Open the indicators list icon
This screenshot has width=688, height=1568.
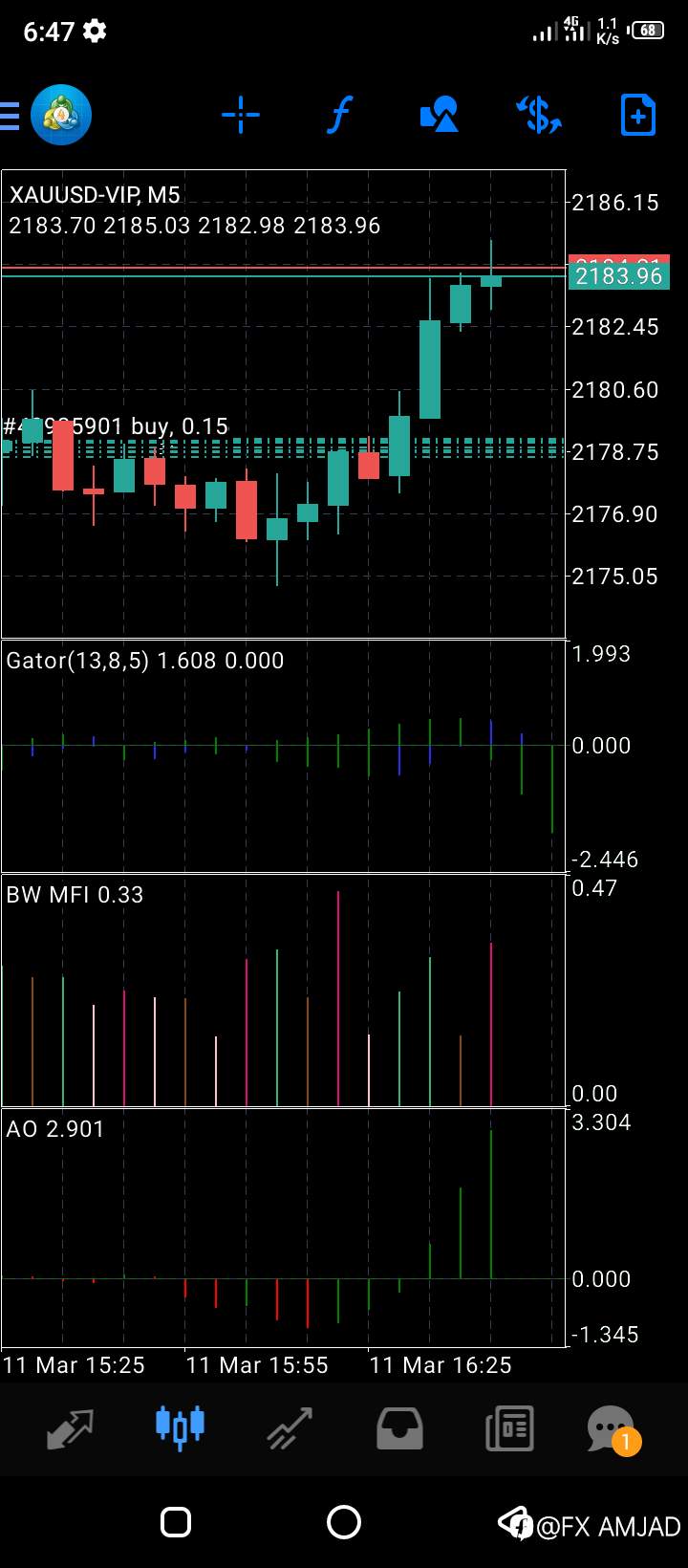click(x=339, y=116)
